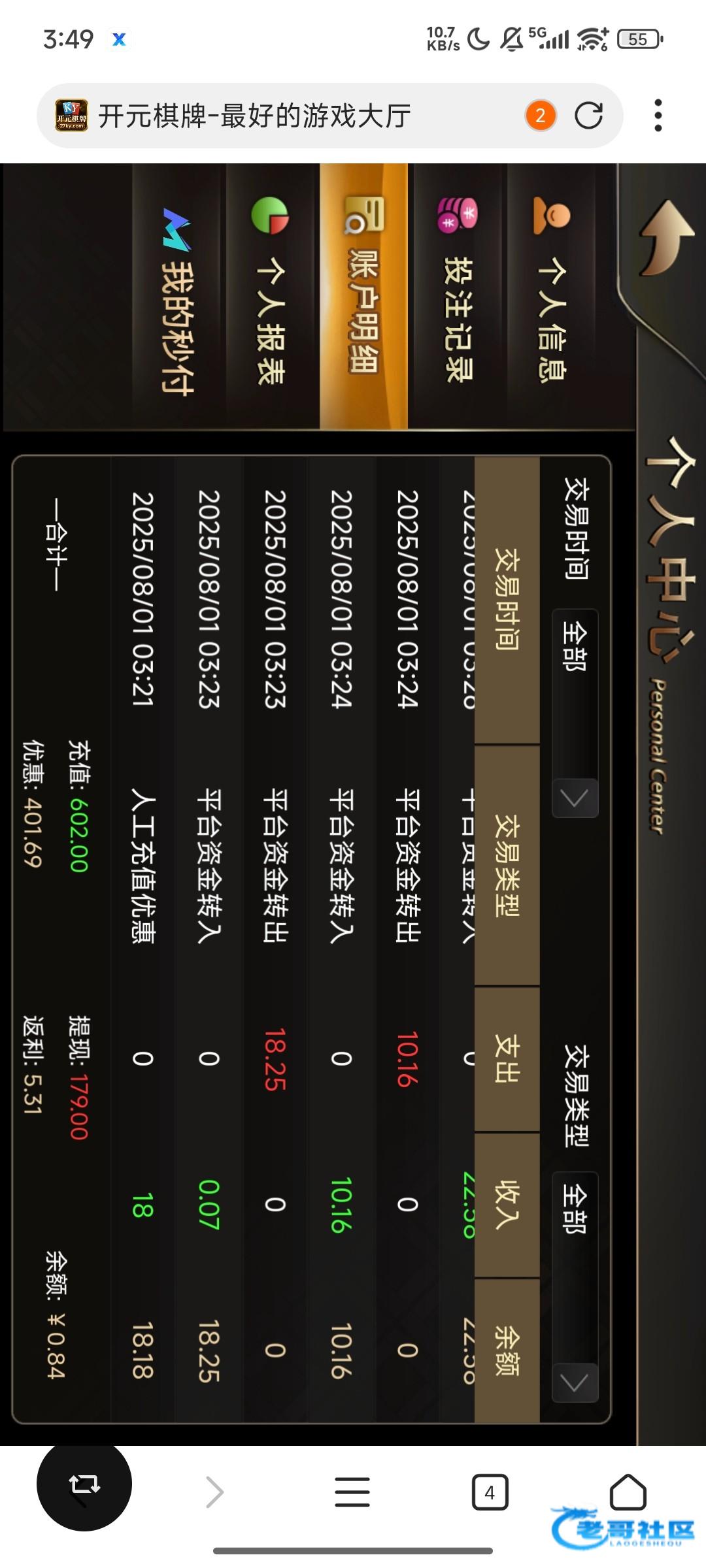
Task: Switch to the 投注记录 tab
Action: pos(458,297)
